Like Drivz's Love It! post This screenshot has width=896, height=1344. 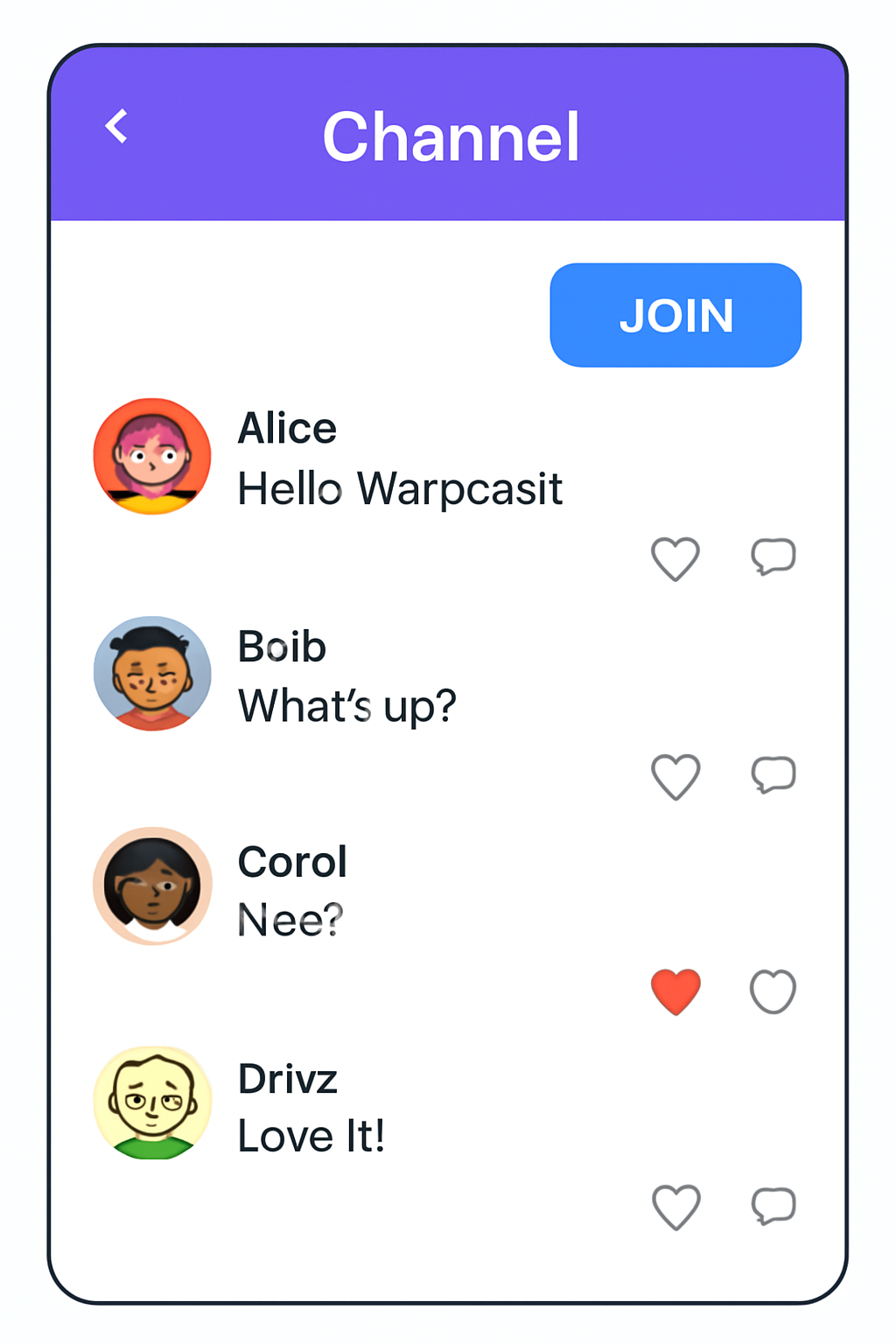coord(676,1207)
